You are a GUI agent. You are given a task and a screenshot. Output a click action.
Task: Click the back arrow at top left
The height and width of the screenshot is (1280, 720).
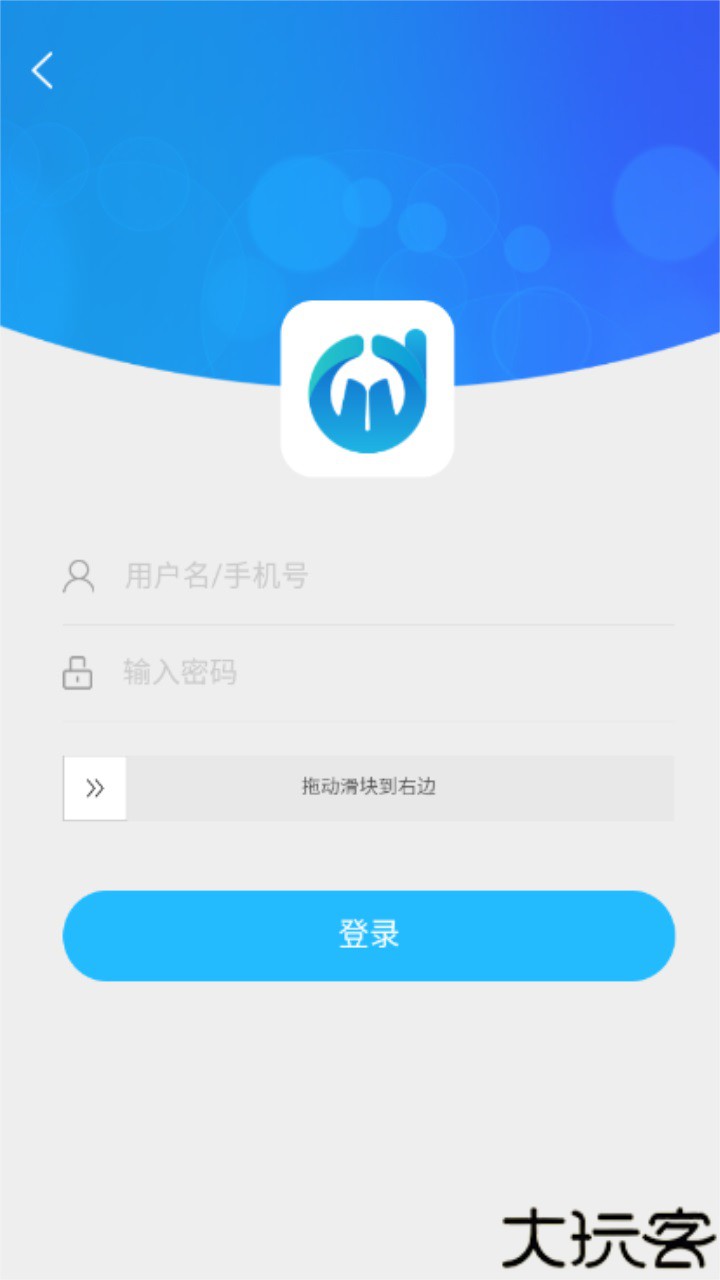tap(41, 71)
